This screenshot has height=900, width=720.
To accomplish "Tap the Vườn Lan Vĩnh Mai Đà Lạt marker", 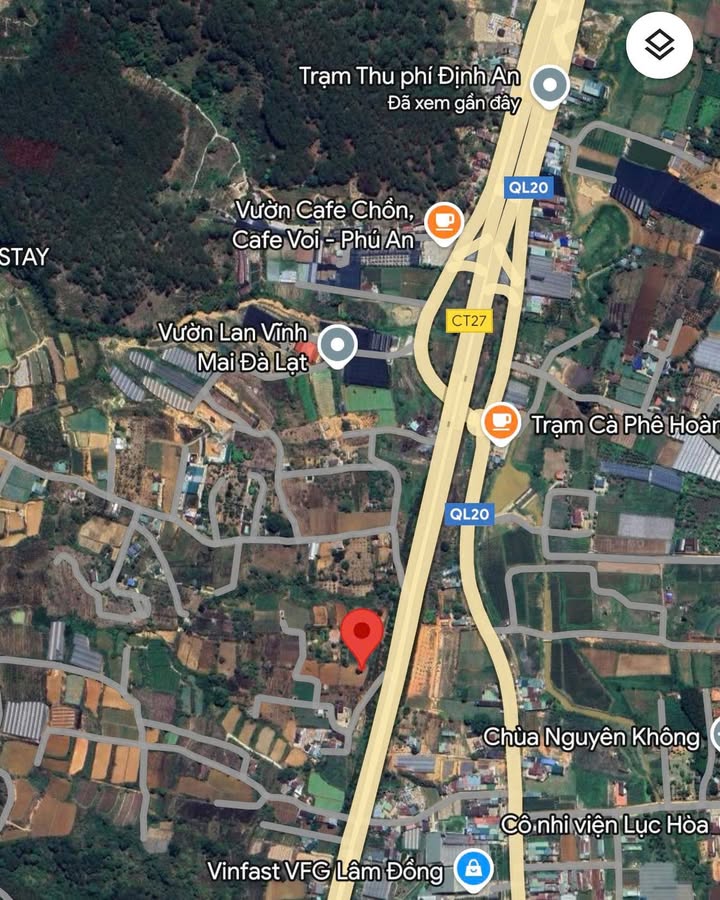I will [x=338, y=346].
